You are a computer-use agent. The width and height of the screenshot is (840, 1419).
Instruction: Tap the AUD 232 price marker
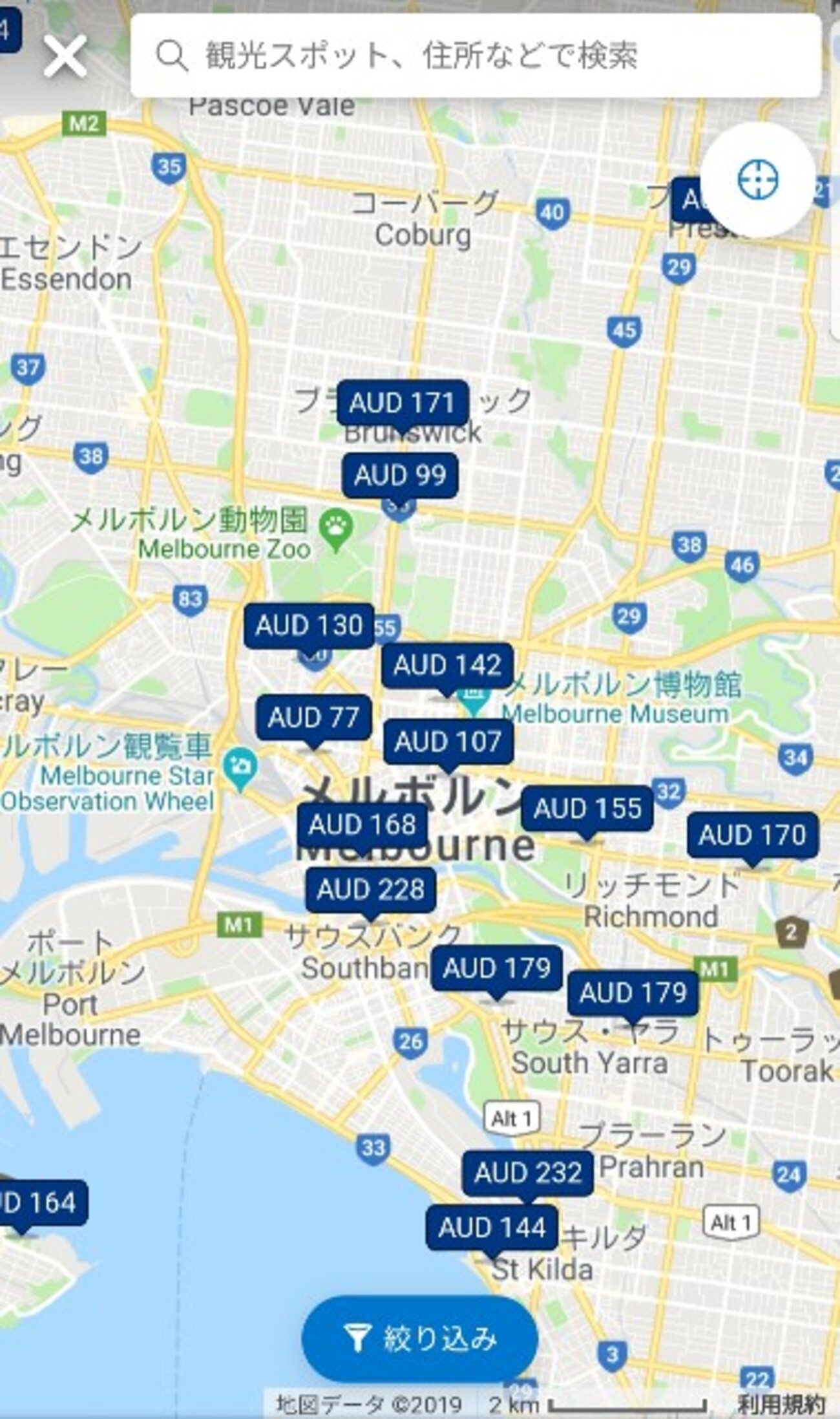pos(527,1173)
